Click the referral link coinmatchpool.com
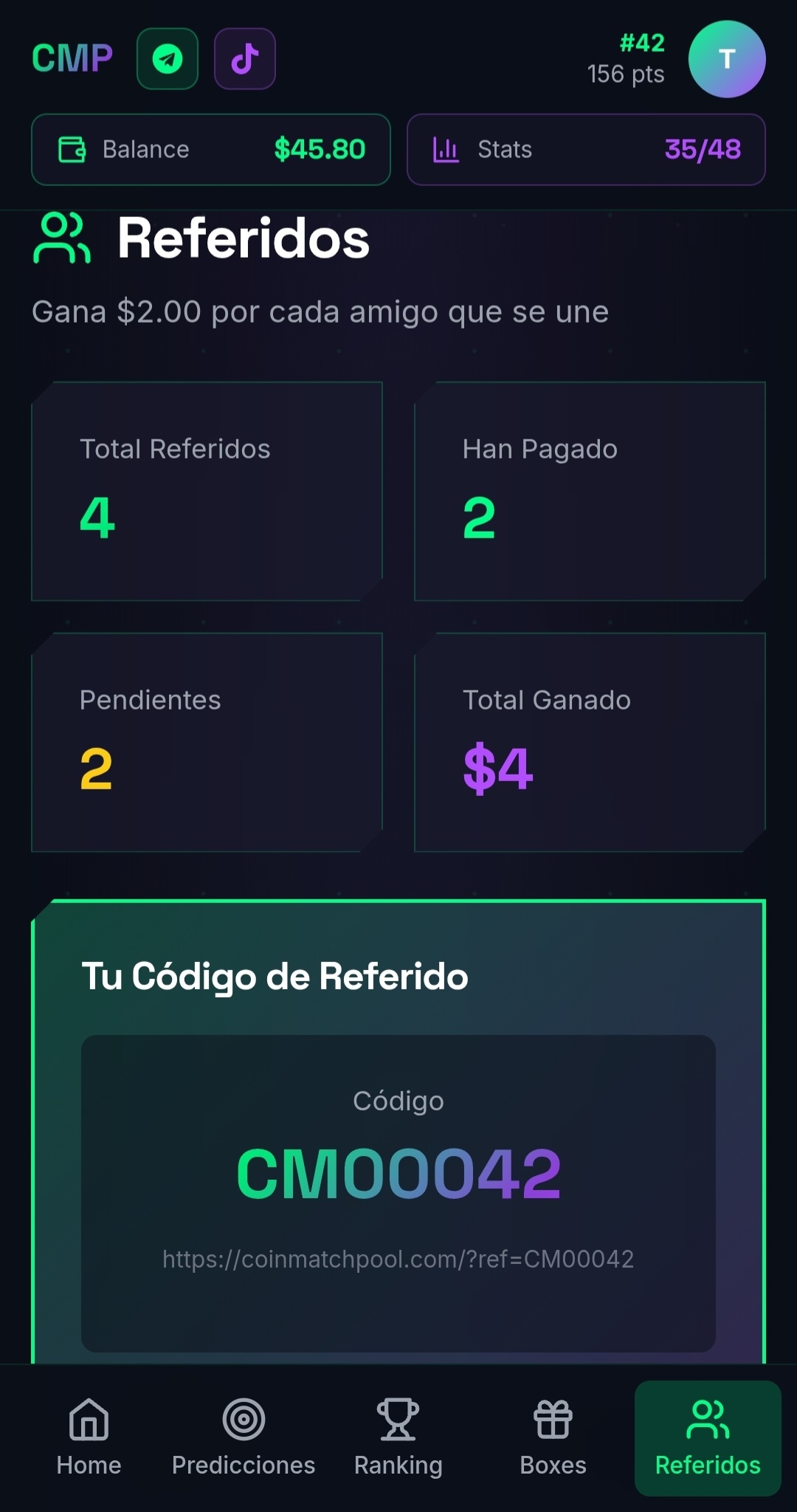The height and width of the screenshot is (1512, 797). pos(398,1260)
